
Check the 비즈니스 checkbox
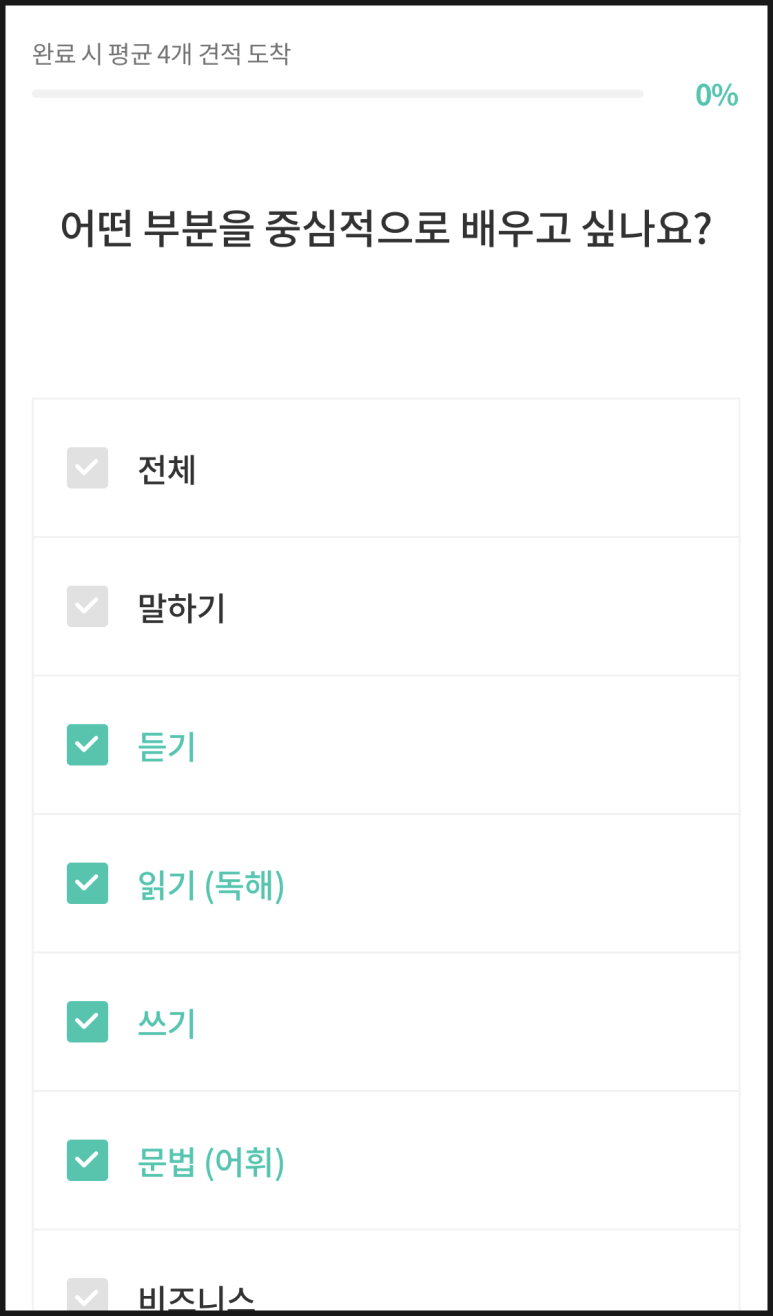pyautogui.click(x=87, y=1293)
